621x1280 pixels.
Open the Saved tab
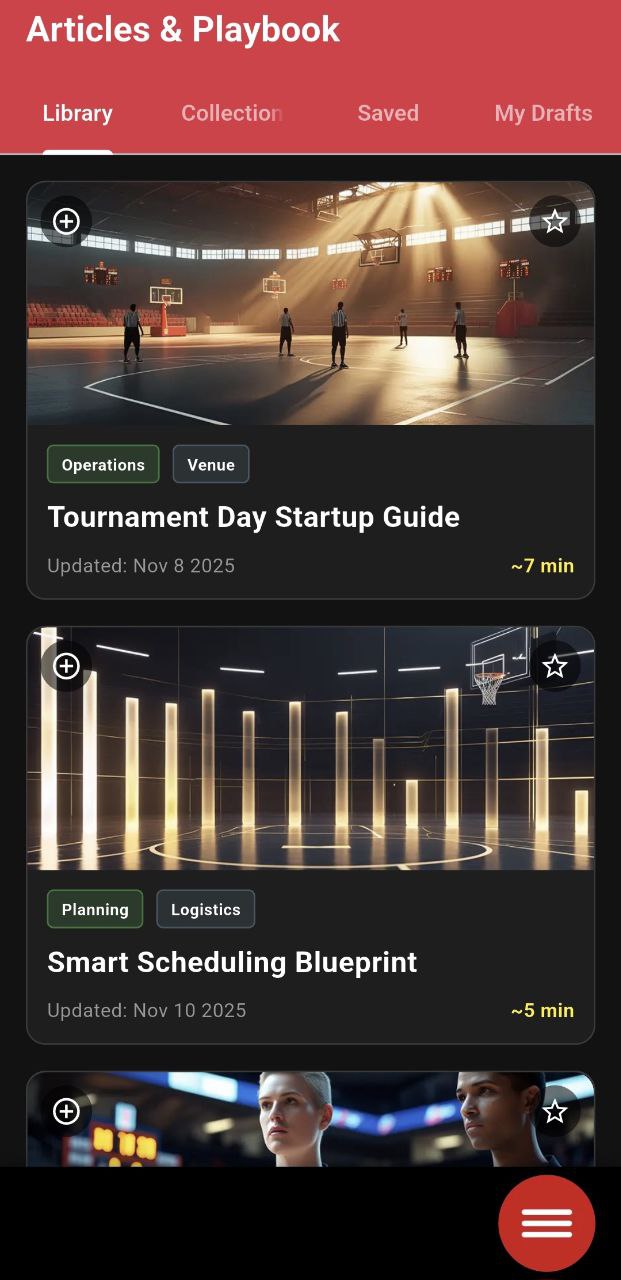click(388, 114)
